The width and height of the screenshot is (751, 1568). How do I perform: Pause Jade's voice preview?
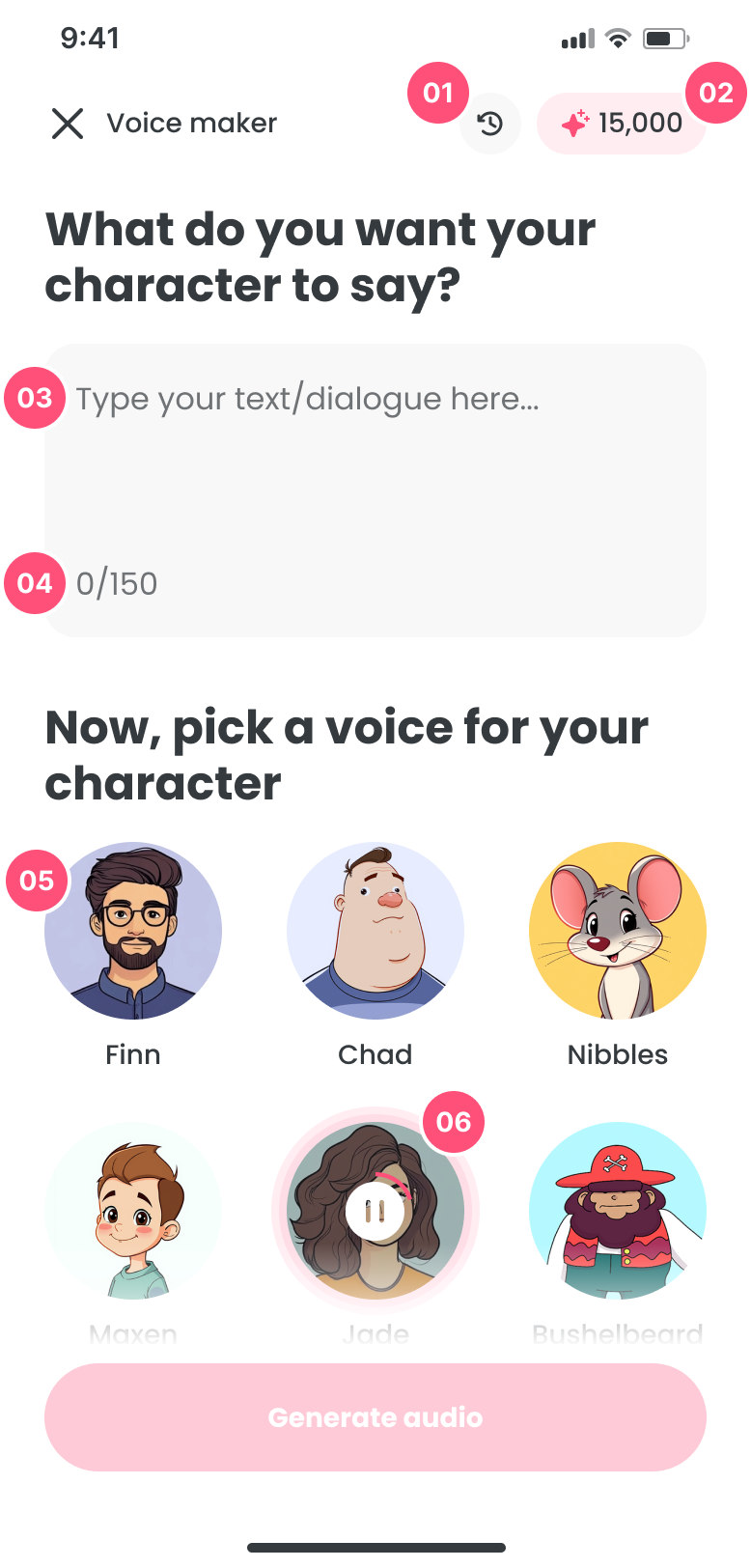point(375,1211)
